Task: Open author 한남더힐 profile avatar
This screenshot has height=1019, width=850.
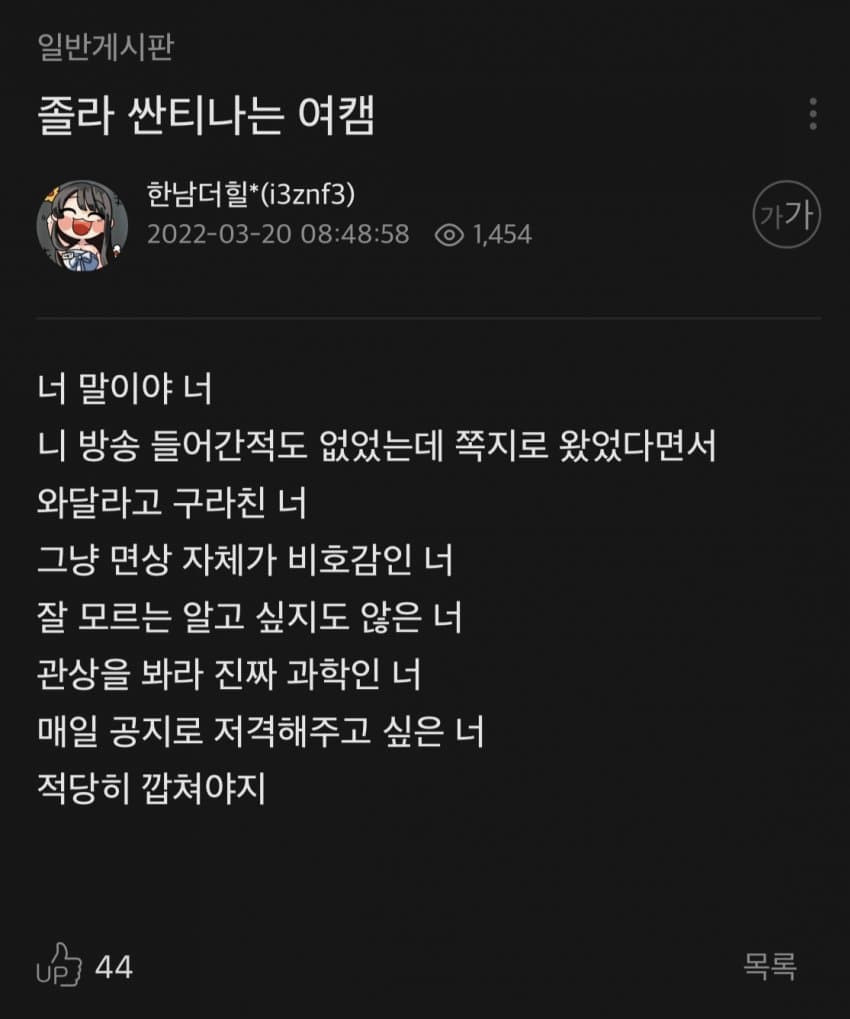Action: tap(82, 225)
